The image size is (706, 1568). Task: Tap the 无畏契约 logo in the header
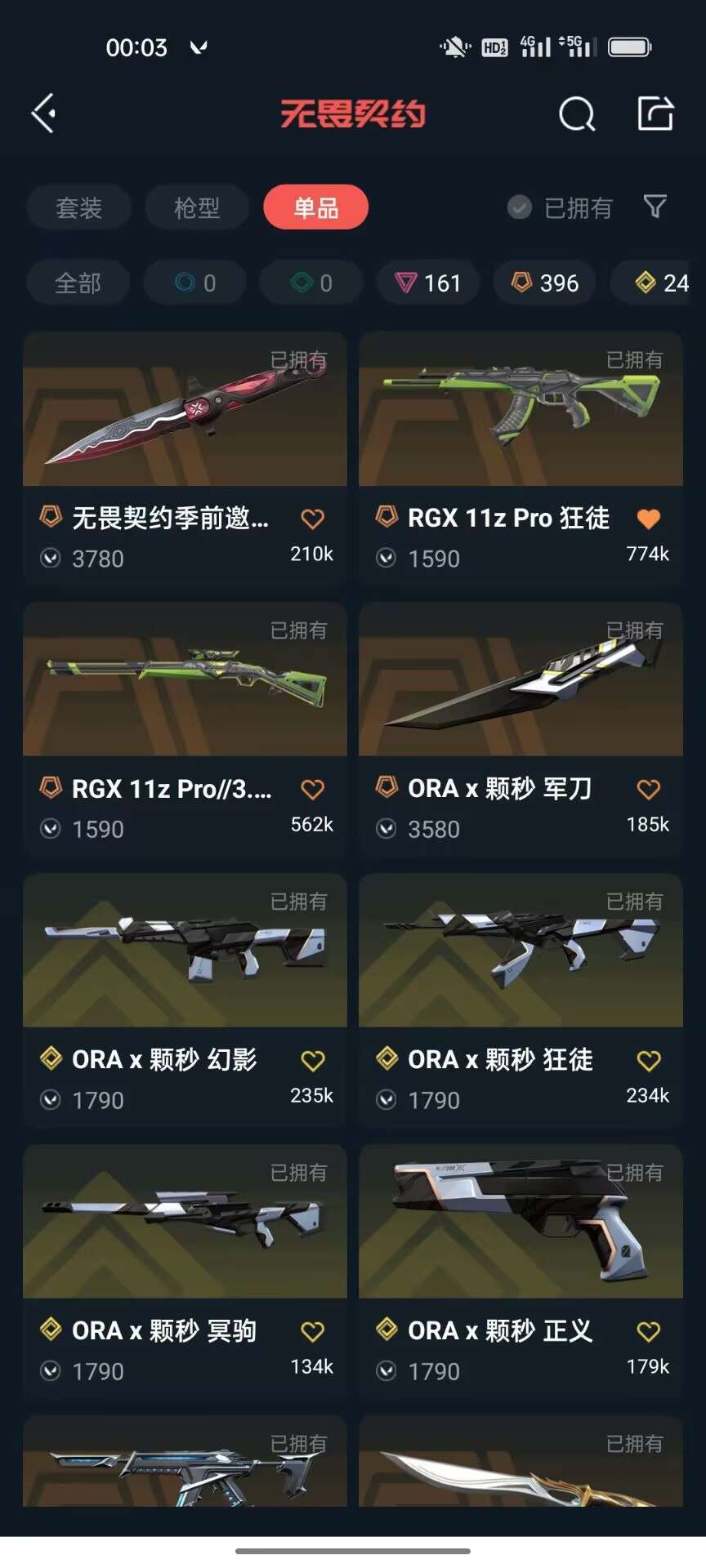point(353,114)
